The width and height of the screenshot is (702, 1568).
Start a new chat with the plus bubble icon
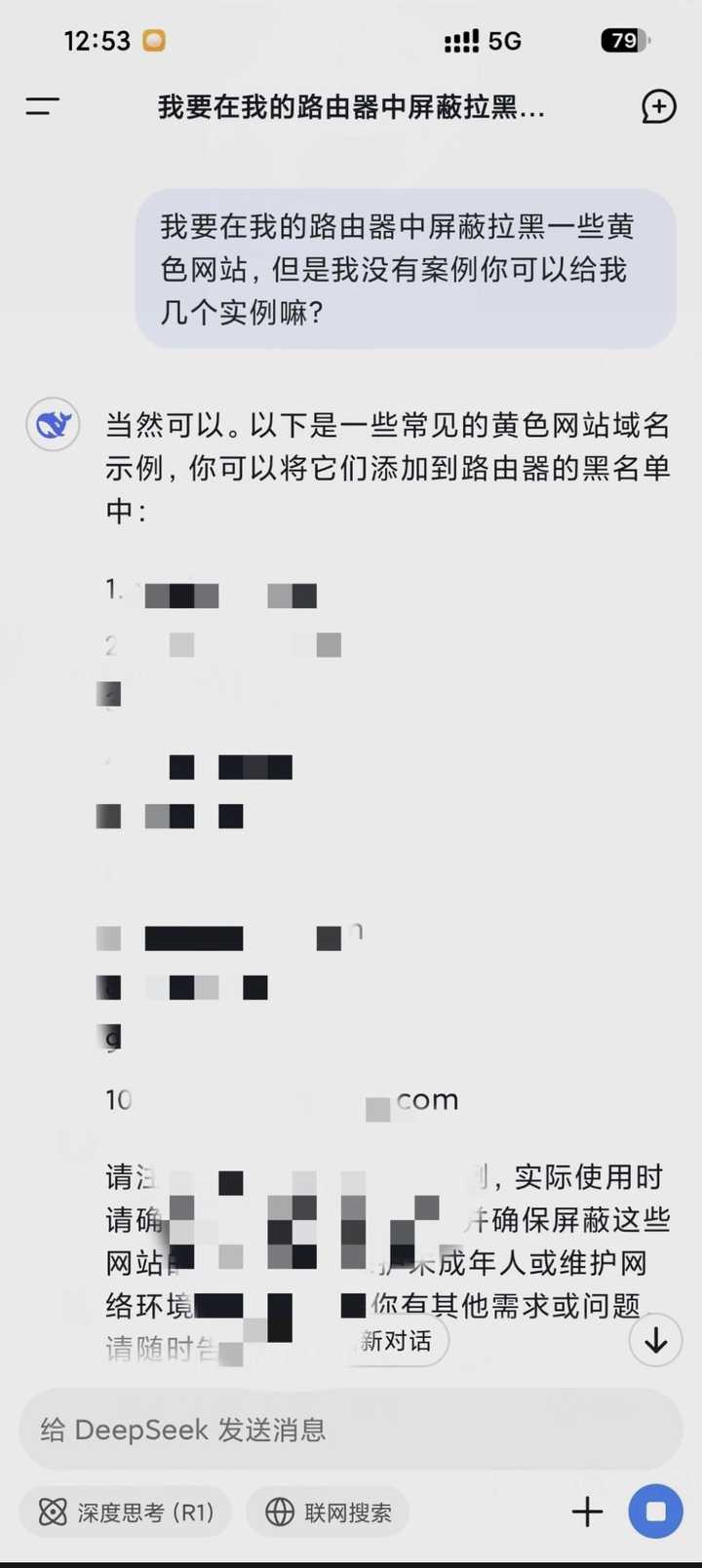658,106
